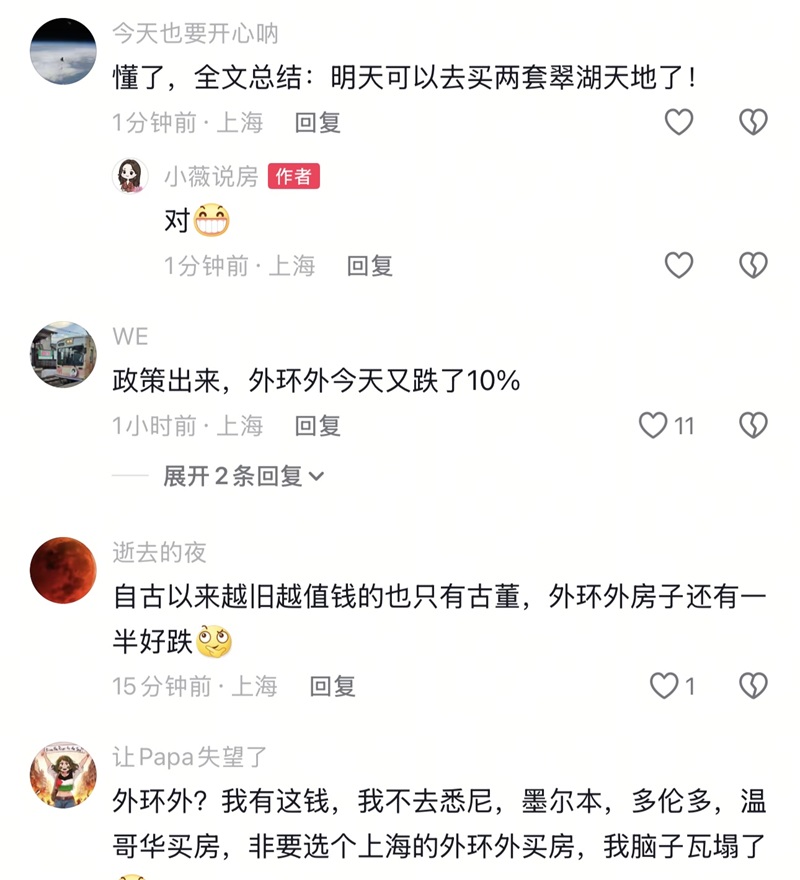This screenshot has height=880, width=800.
Task: Open 让Papa失望了's profile avatar
Action: pyautogui.click(x=64, y=775)
